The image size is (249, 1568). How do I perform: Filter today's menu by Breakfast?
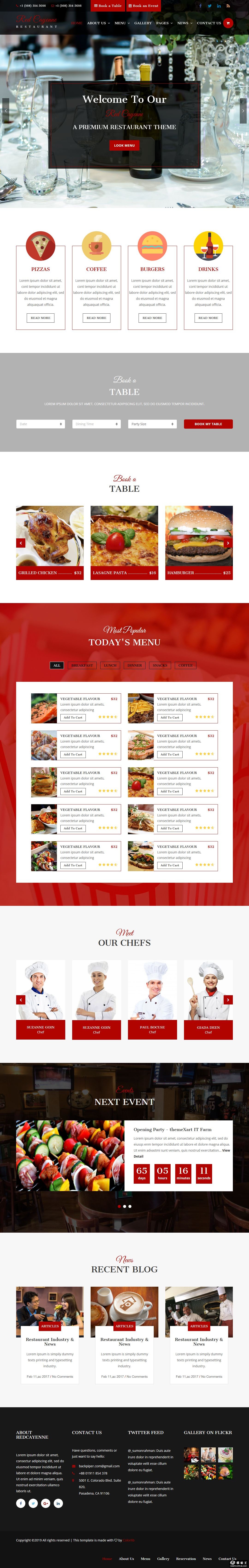82,665
